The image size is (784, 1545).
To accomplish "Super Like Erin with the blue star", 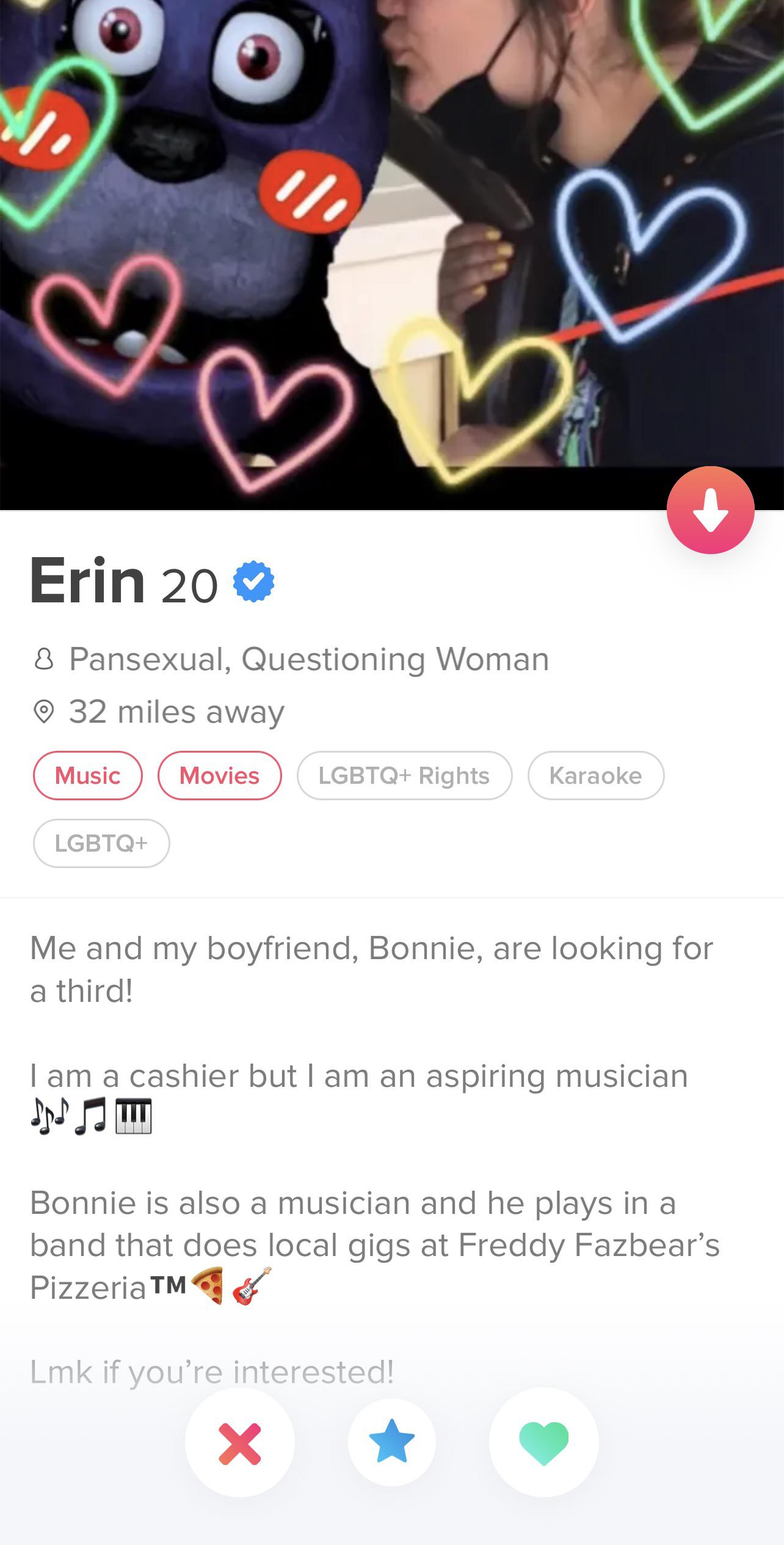I will coord(392,1442).
